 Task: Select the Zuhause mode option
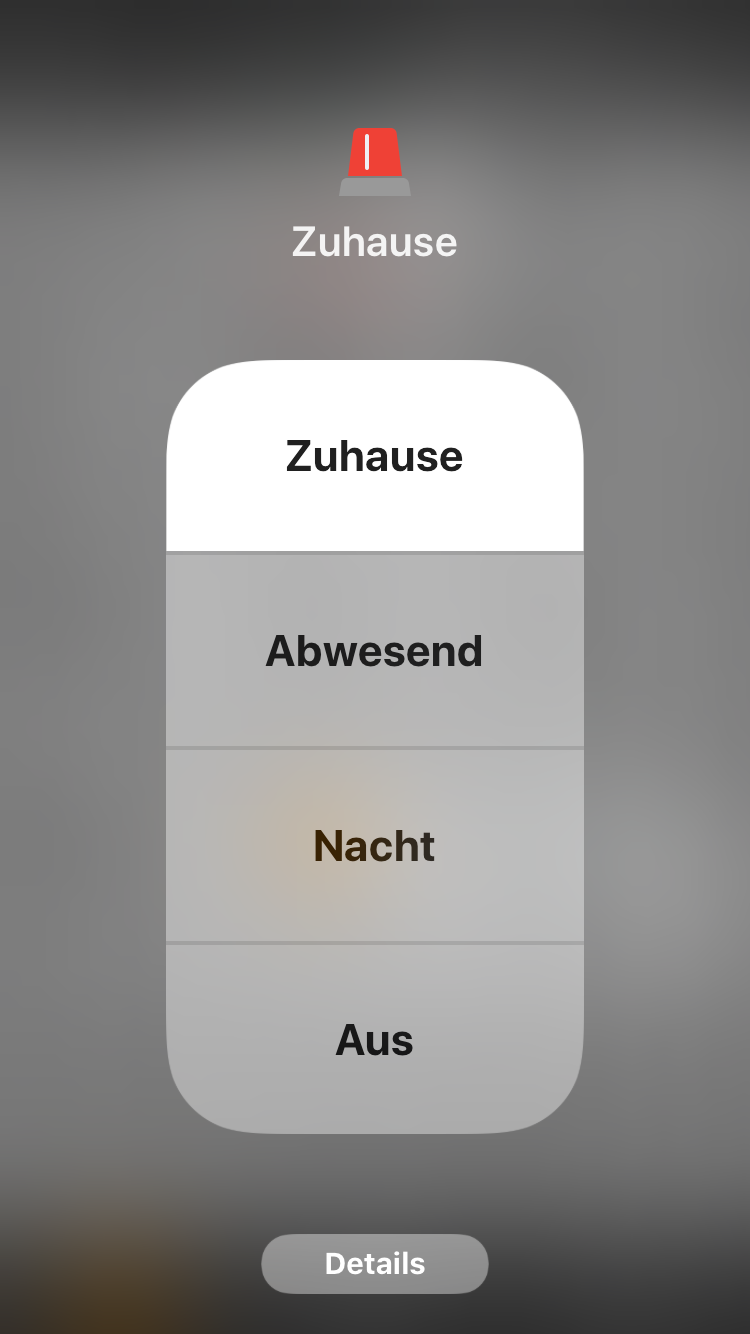374,456
